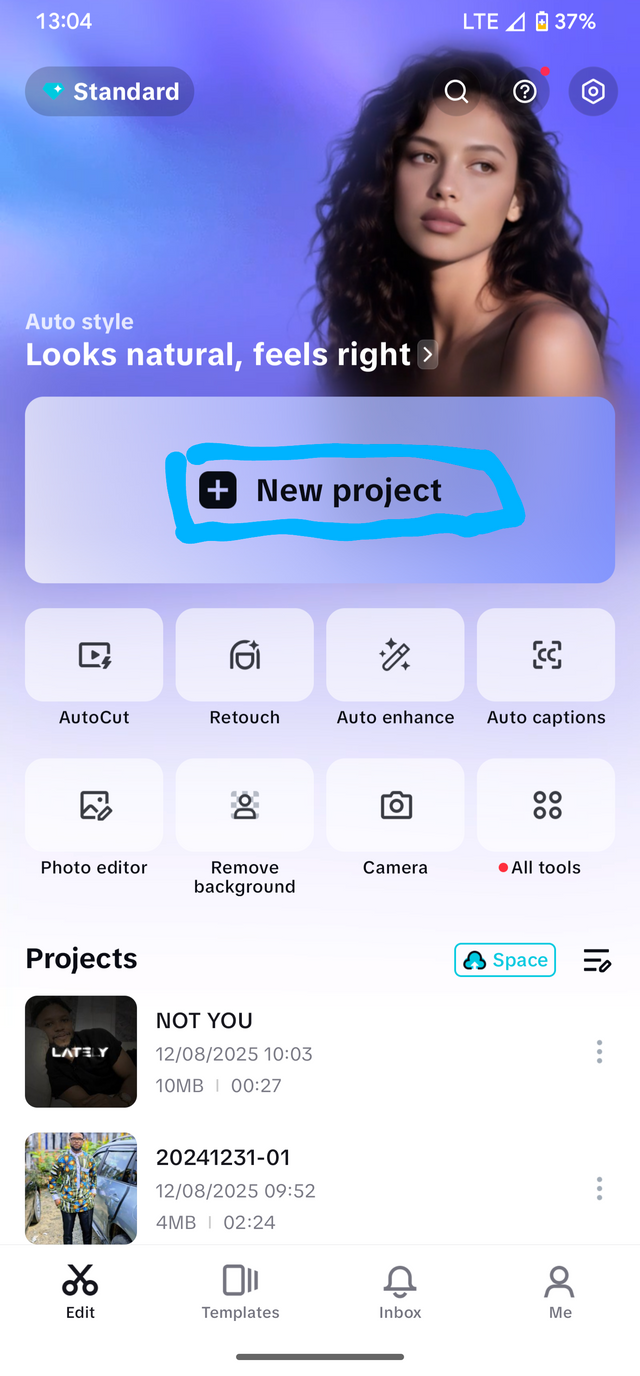Launch the Retouch tool
Image resolution: width=640 pixels, height=1376 pixels.
(x=245, y=655)
